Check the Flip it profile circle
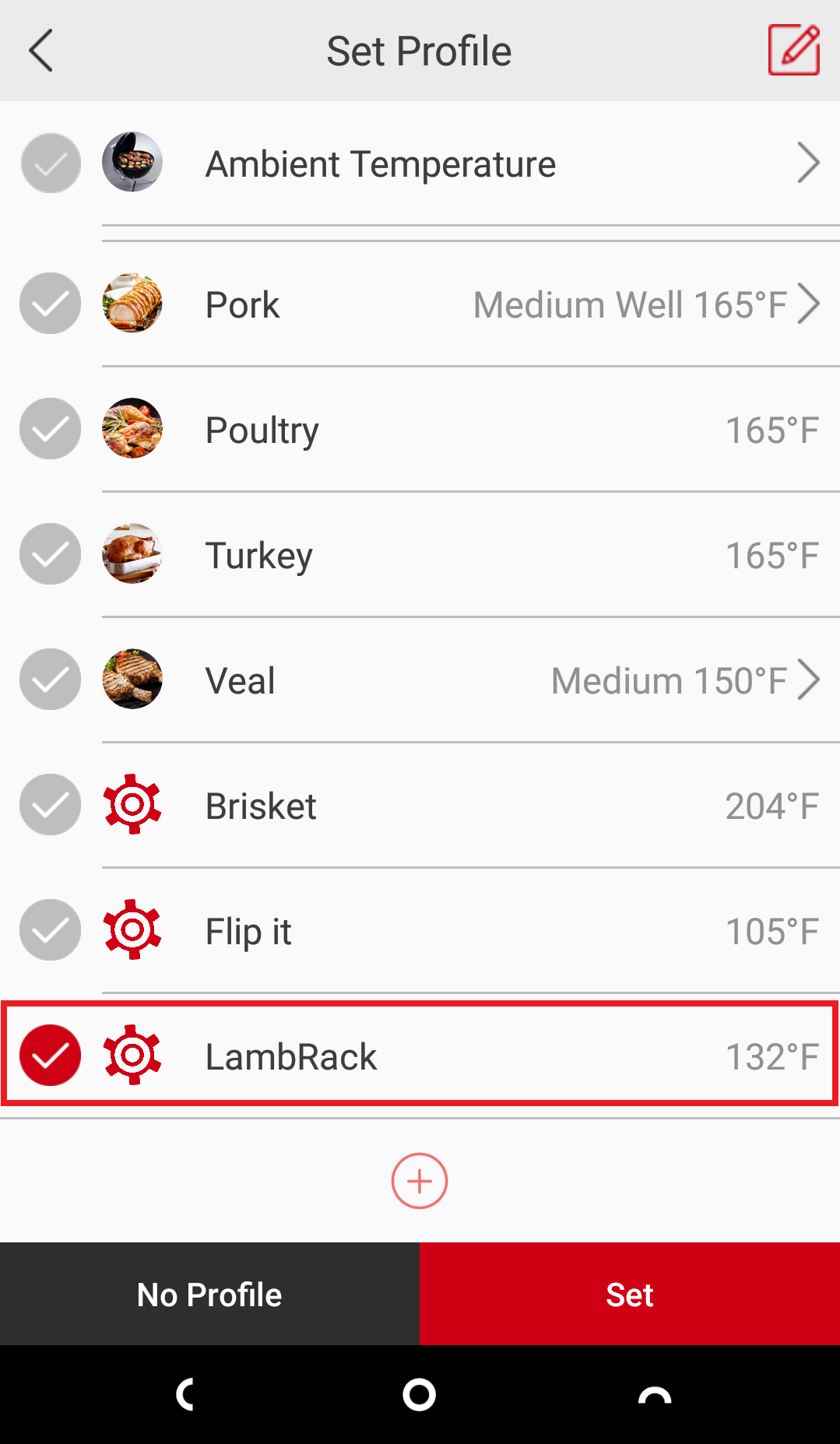The height and width of the screenshot is (1444, 840). pyautogui.click(x=50, y=929)
